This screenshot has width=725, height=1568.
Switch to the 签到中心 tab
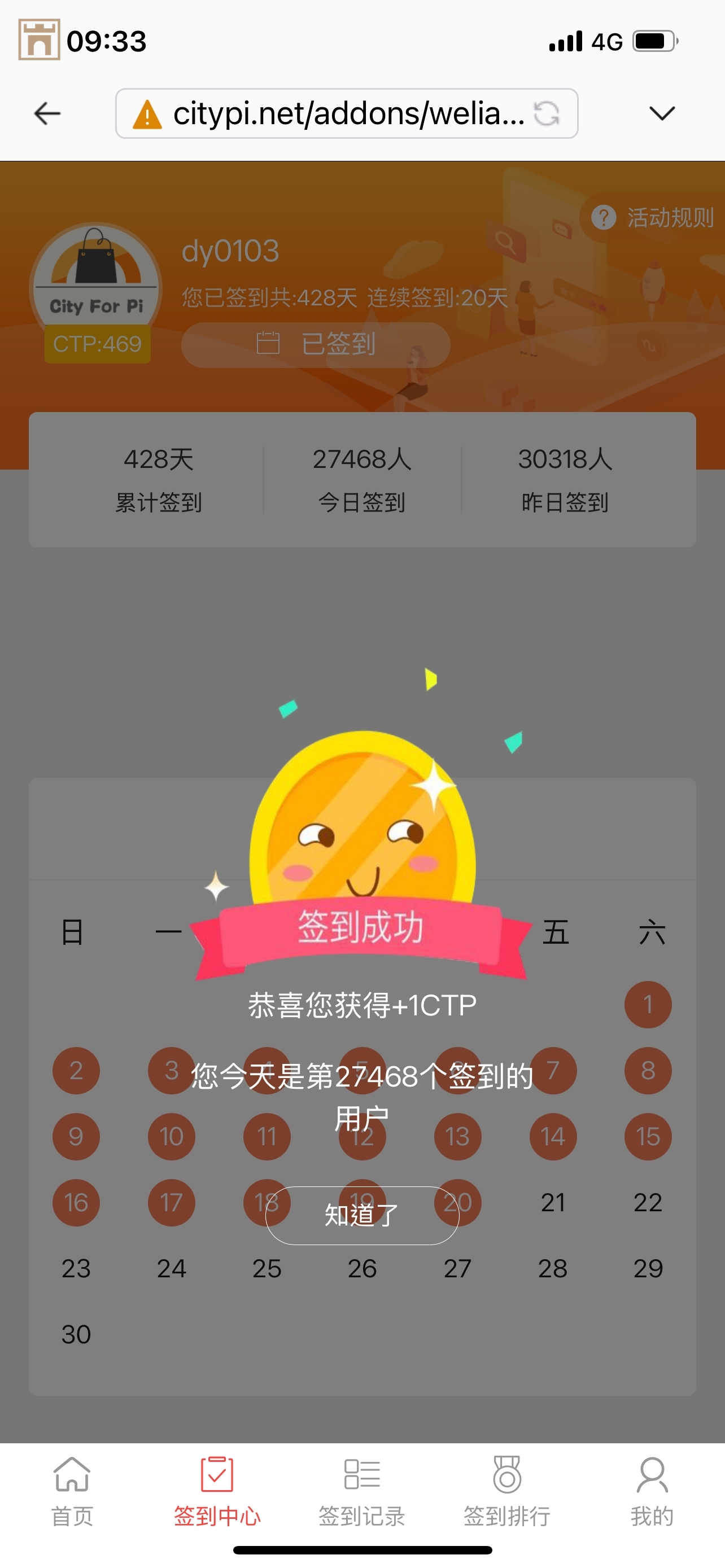tap(217, 1490)
